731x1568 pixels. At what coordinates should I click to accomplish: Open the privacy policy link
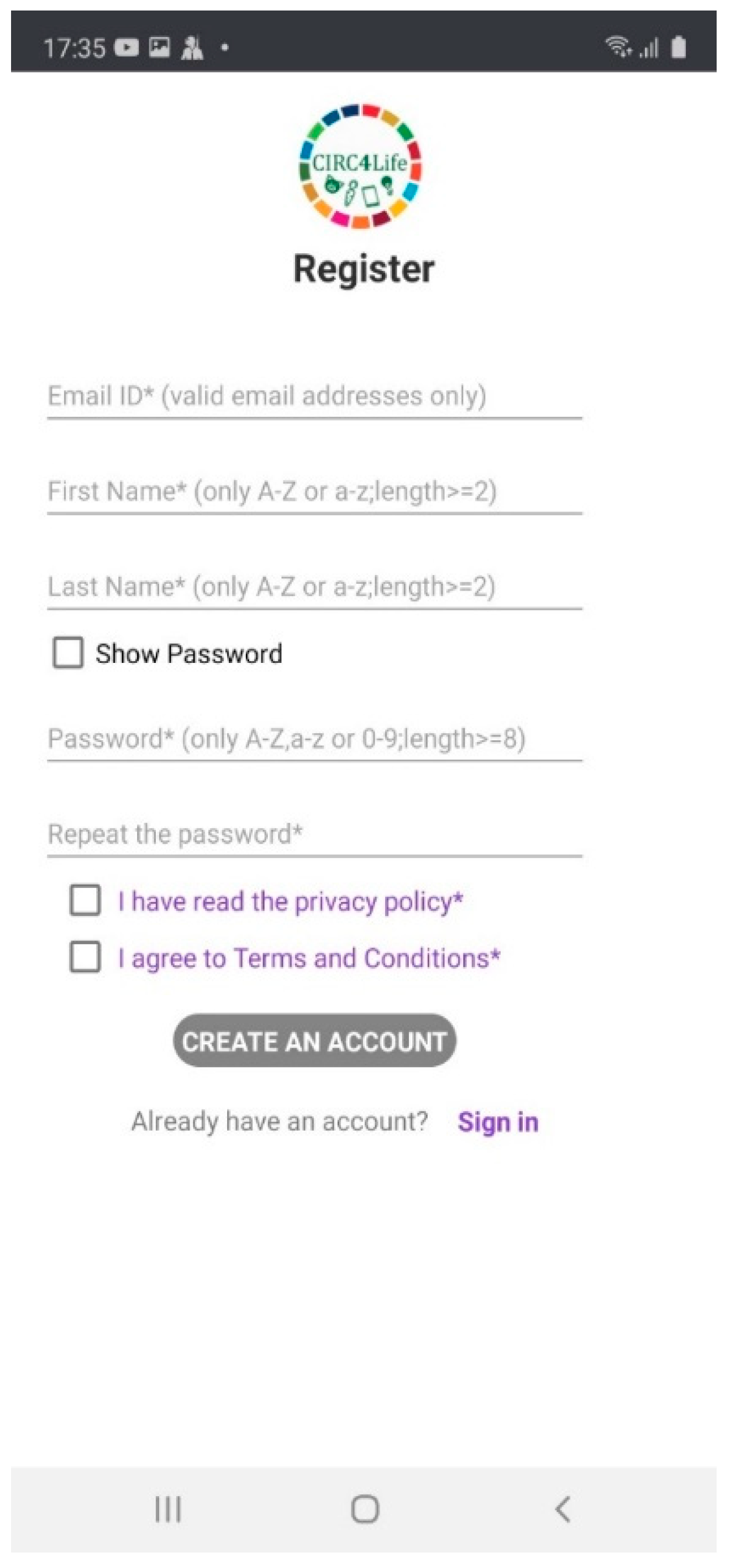point(291,901)
